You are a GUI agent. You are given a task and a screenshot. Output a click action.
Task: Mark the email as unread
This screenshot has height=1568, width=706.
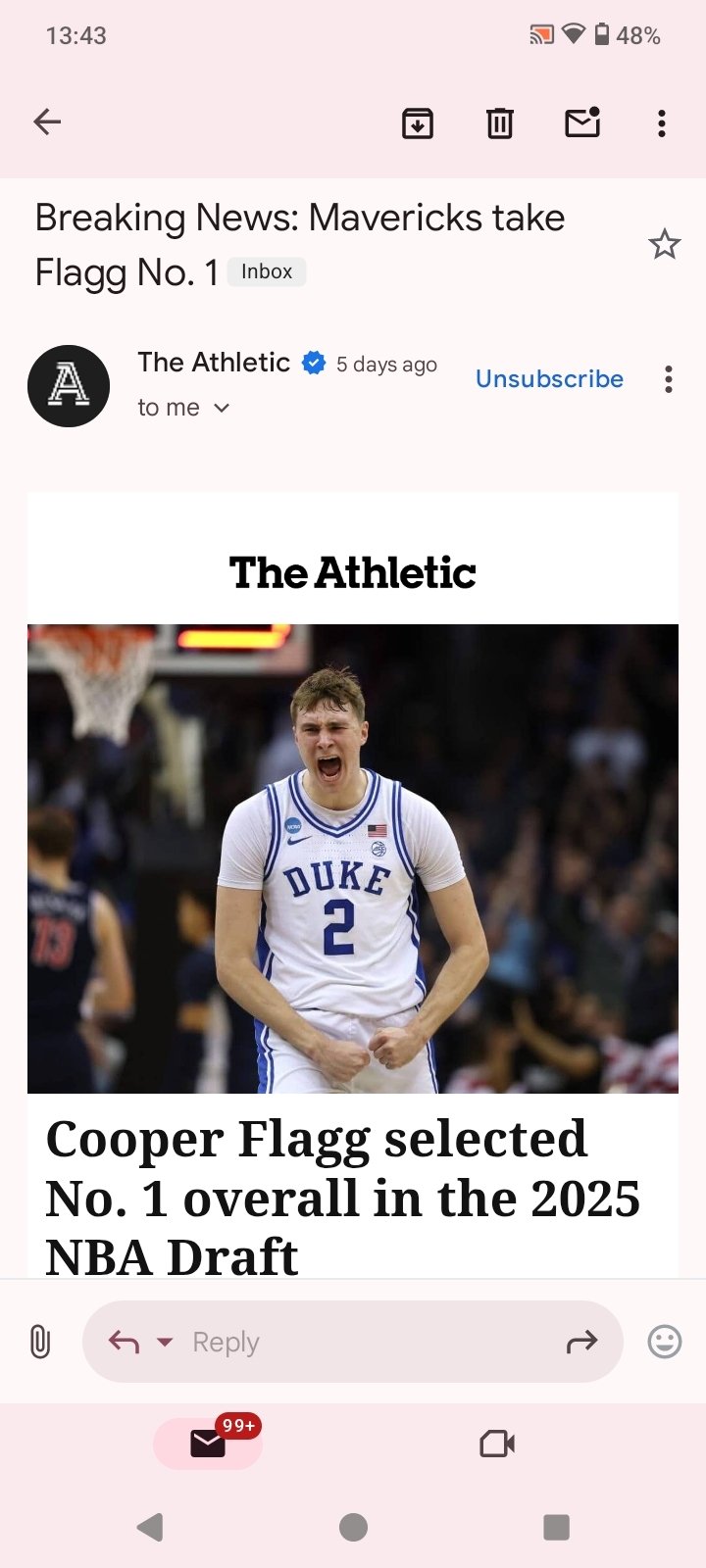[x=582, y=122]
